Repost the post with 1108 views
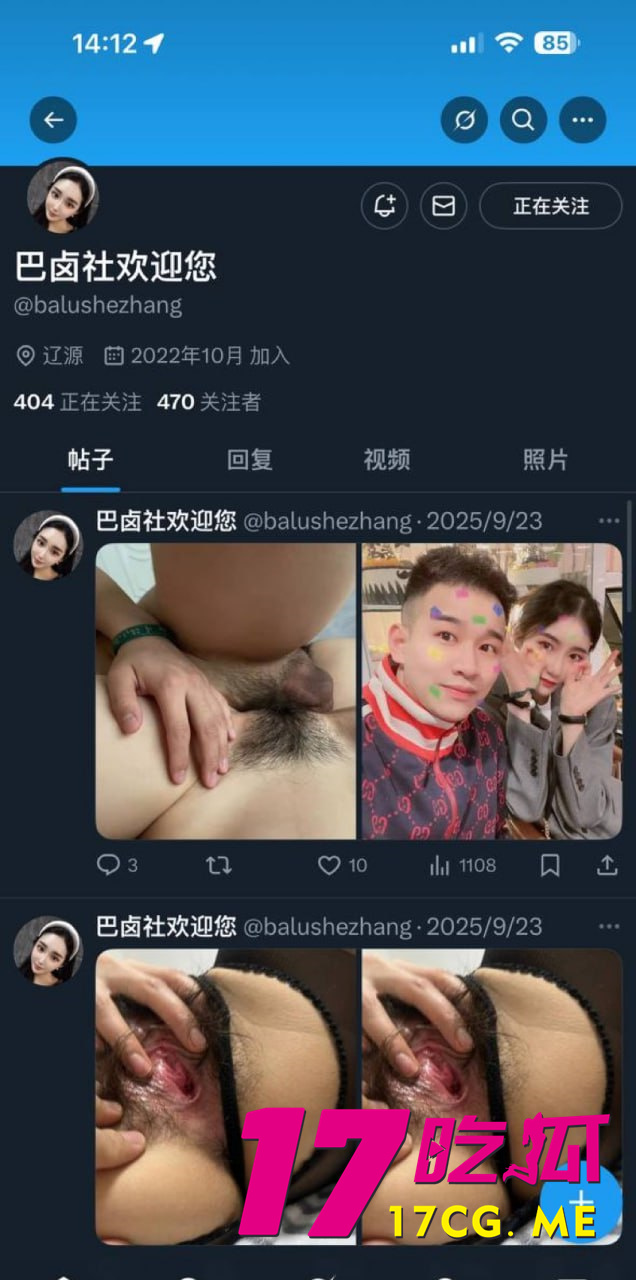 point(218,865)
